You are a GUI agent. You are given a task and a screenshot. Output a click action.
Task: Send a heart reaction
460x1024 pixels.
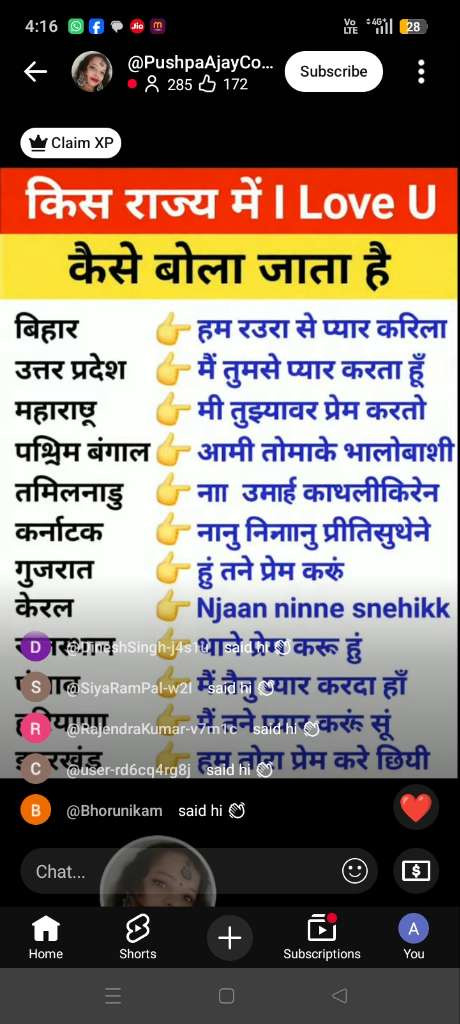point(416,807)
